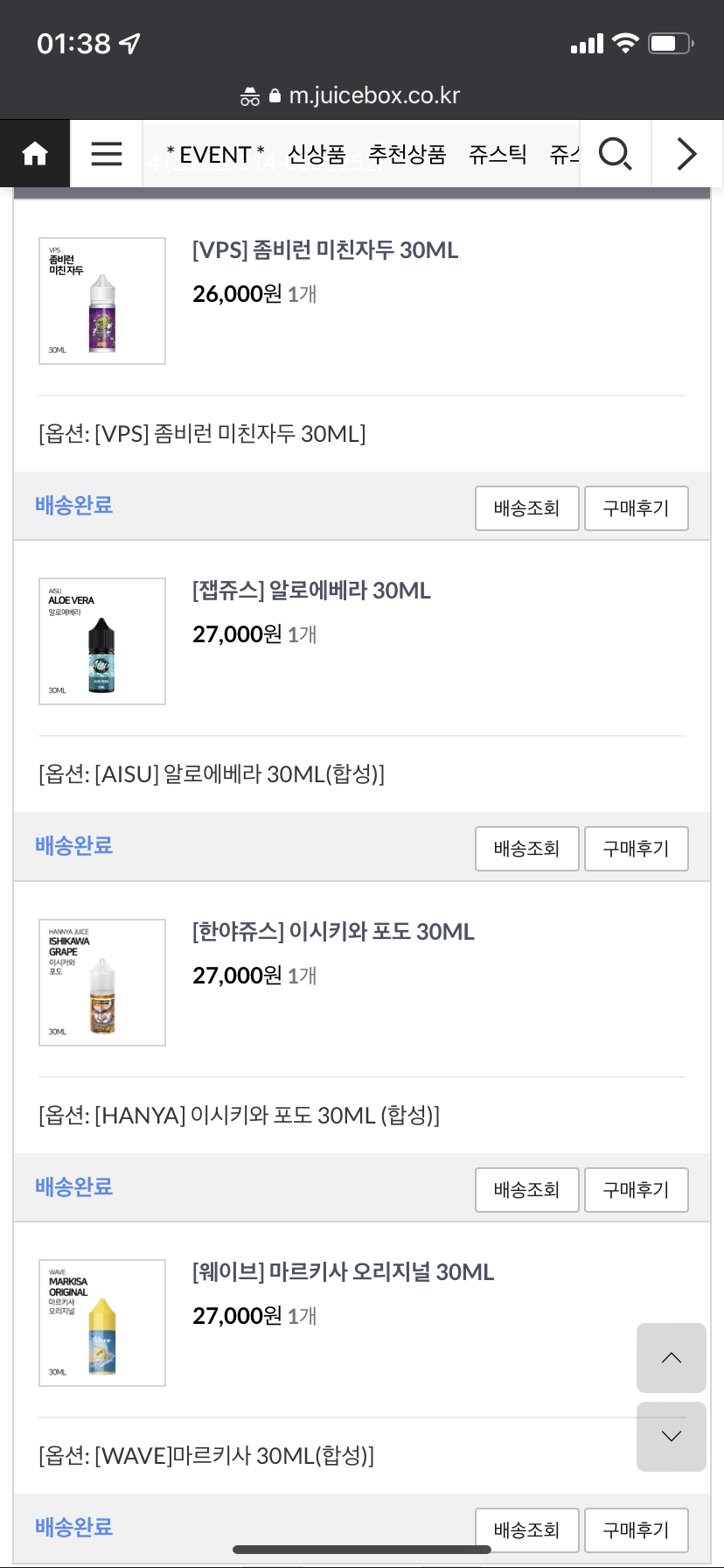Show more menu items with right arrow

coord(687,154)
